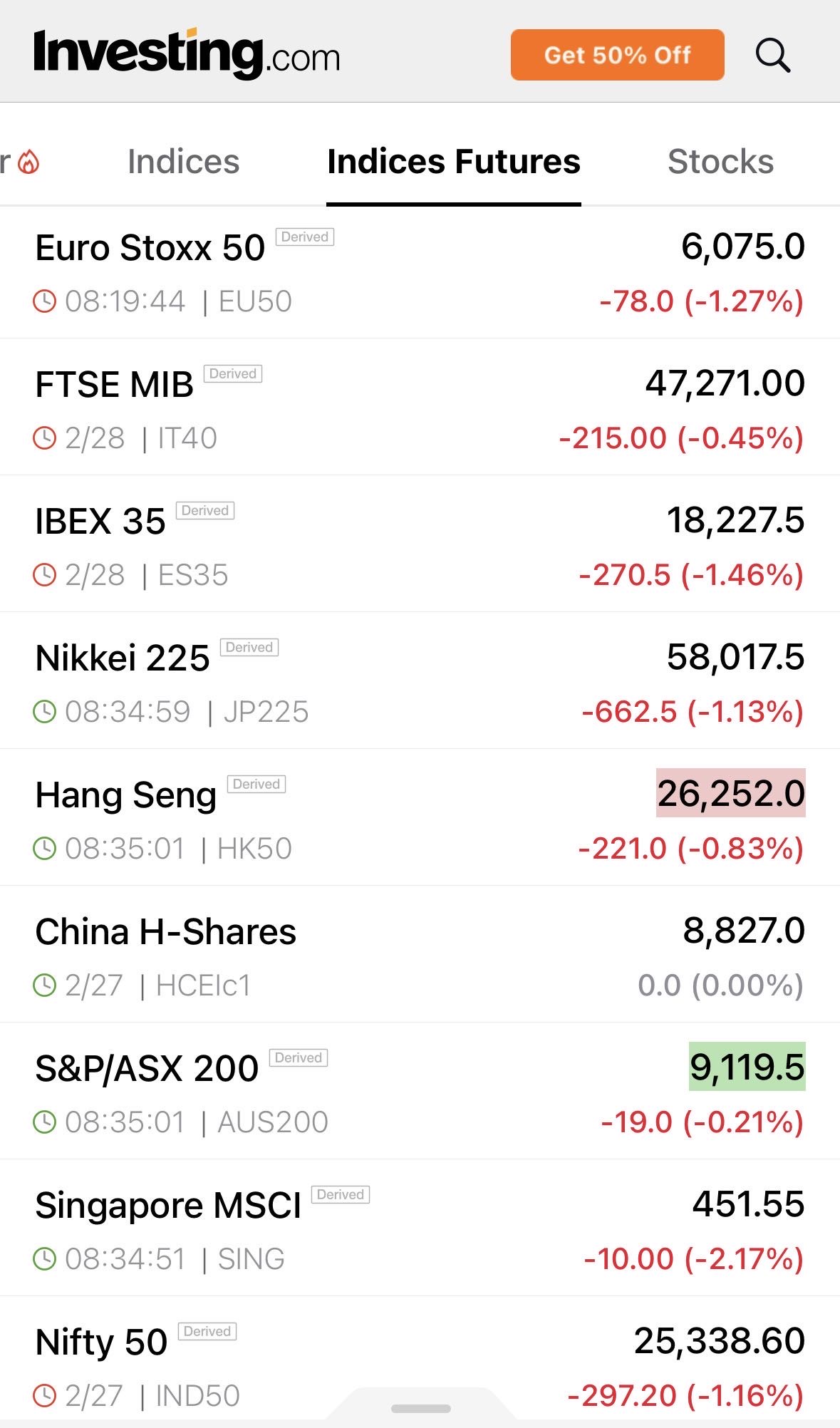Show Nikkei 225 futures details
Image resolution: width=840 pixels, height=1428 pixels.
tap(123, 659)
